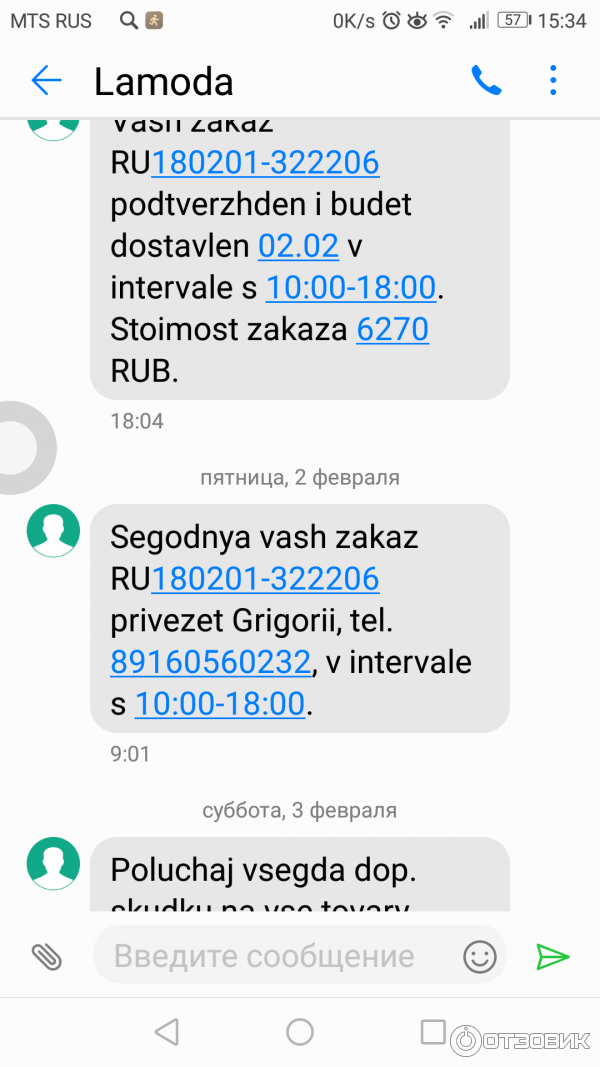600x1067 pixels.
Task: Open recent apps from the navigation bar
Action: 432,1032
